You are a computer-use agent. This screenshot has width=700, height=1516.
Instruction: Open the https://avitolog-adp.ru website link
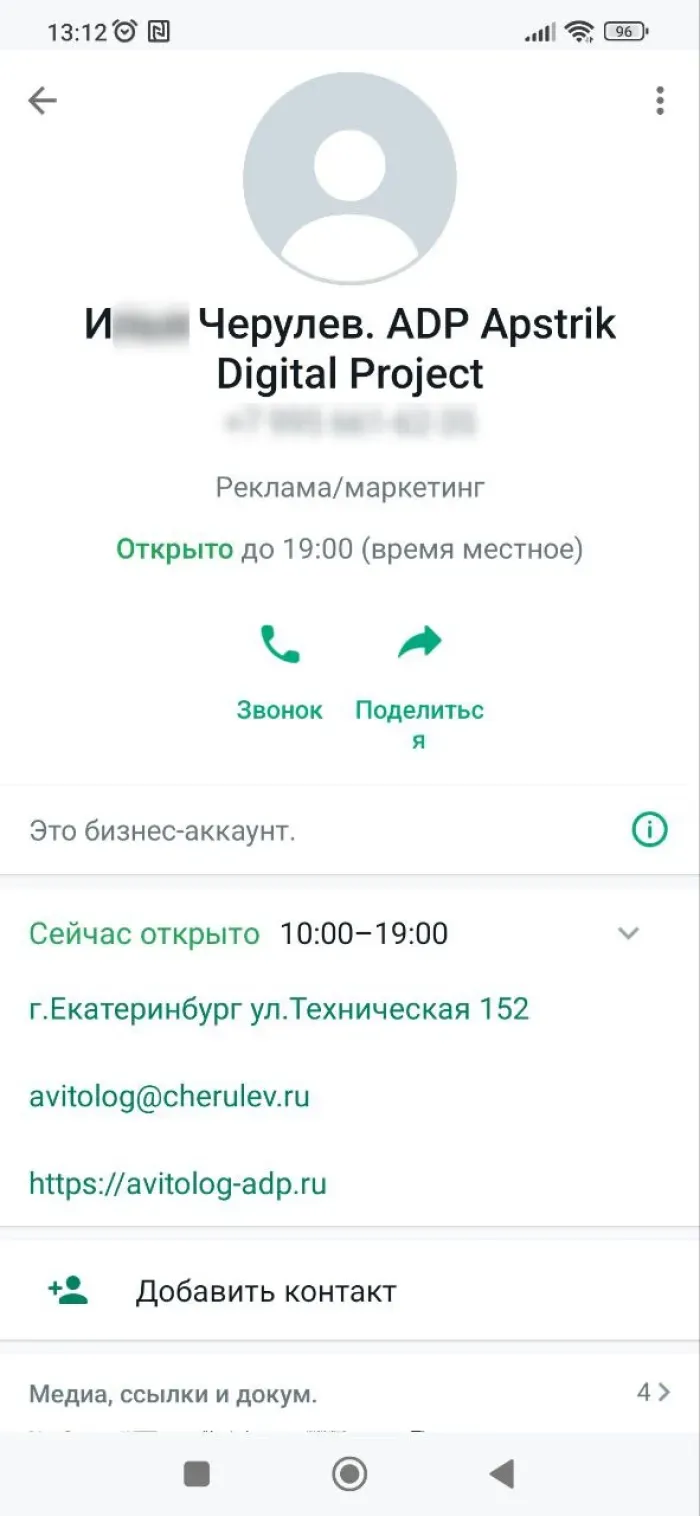pyautogui.click(x=178, y=1185)
